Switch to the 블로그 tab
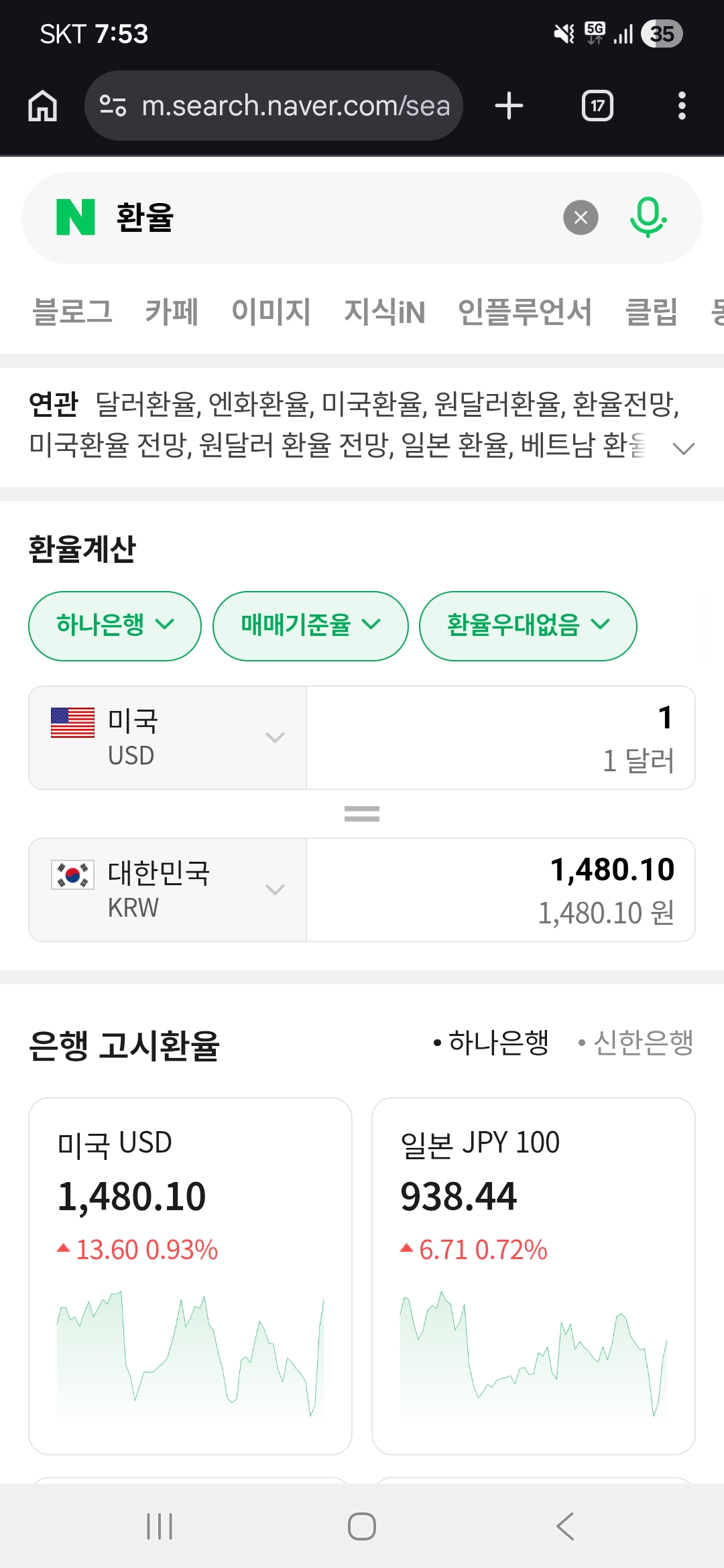Image resolution: width=724 pixels, height=1568 pixels. [x=72, y=312]
